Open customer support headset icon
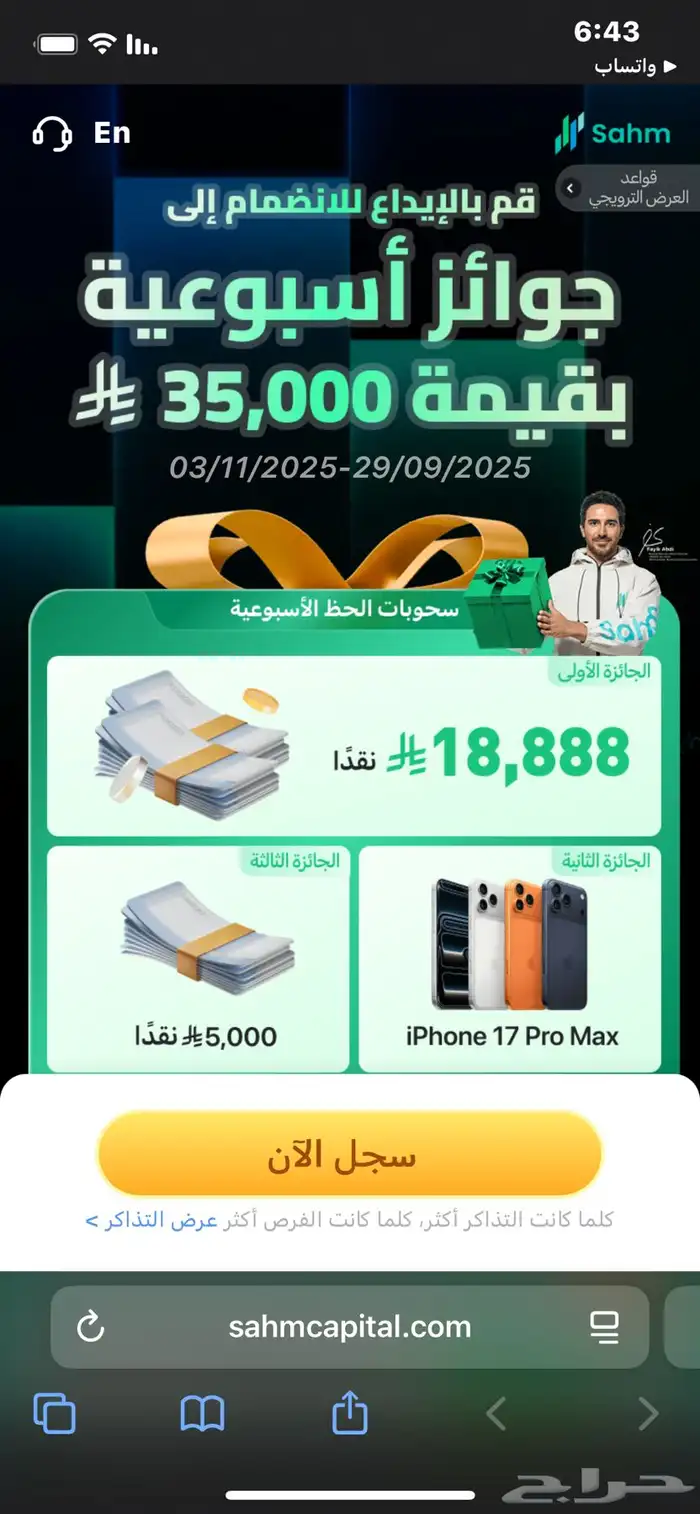The image size is (700, 1514). [52, 133]
